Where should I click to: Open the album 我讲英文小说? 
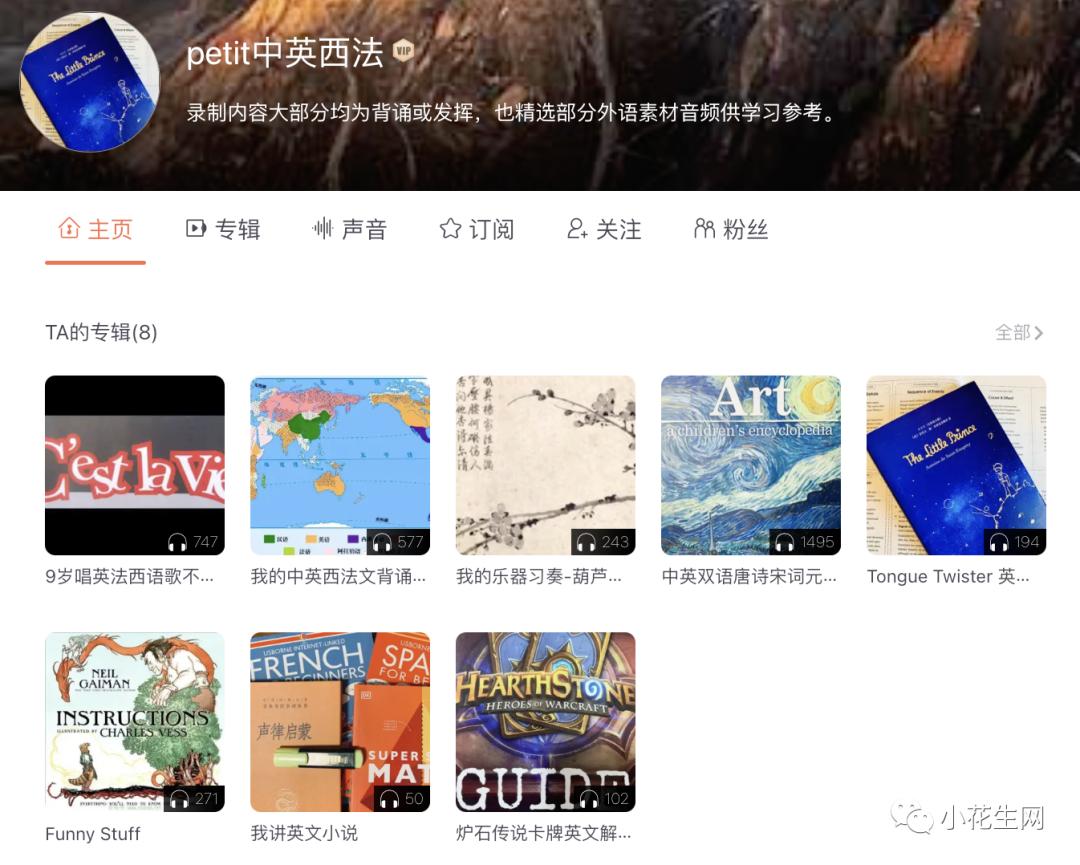(340, 721)
